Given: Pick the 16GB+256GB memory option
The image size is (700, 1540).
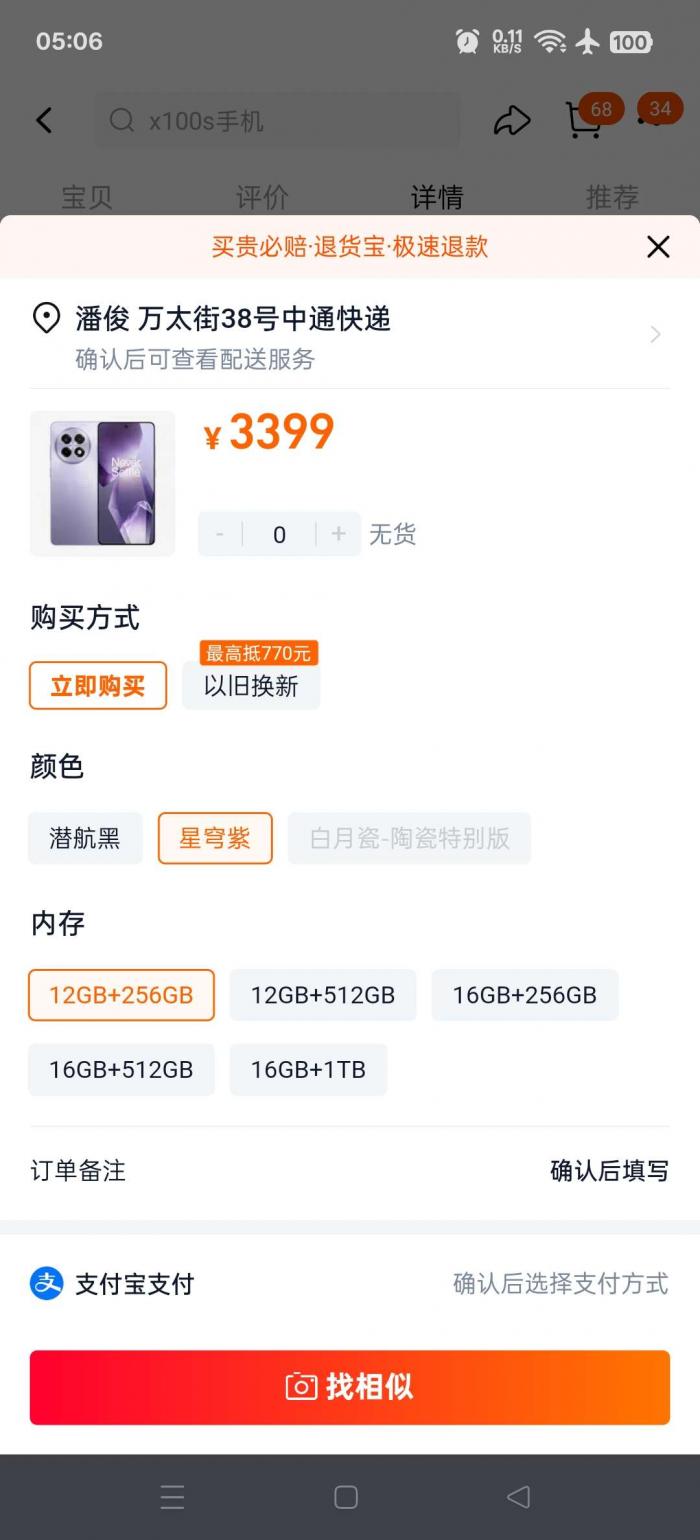Looking at the screenshot, I should [x=524, y=995].
